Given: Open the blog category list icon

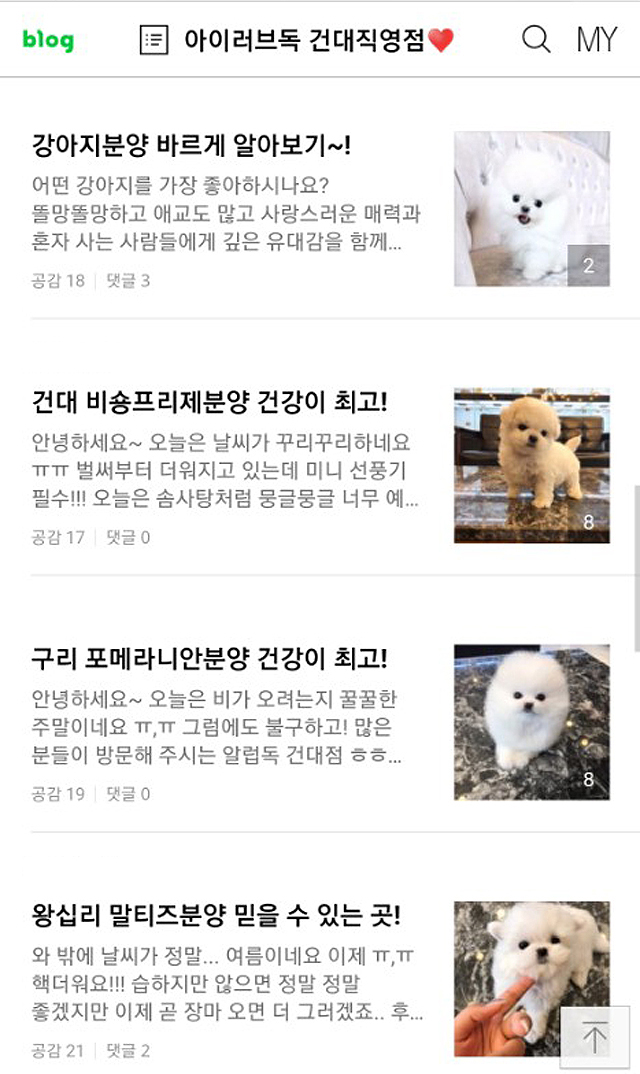Looking at the screenshot, I should [153, 40].
